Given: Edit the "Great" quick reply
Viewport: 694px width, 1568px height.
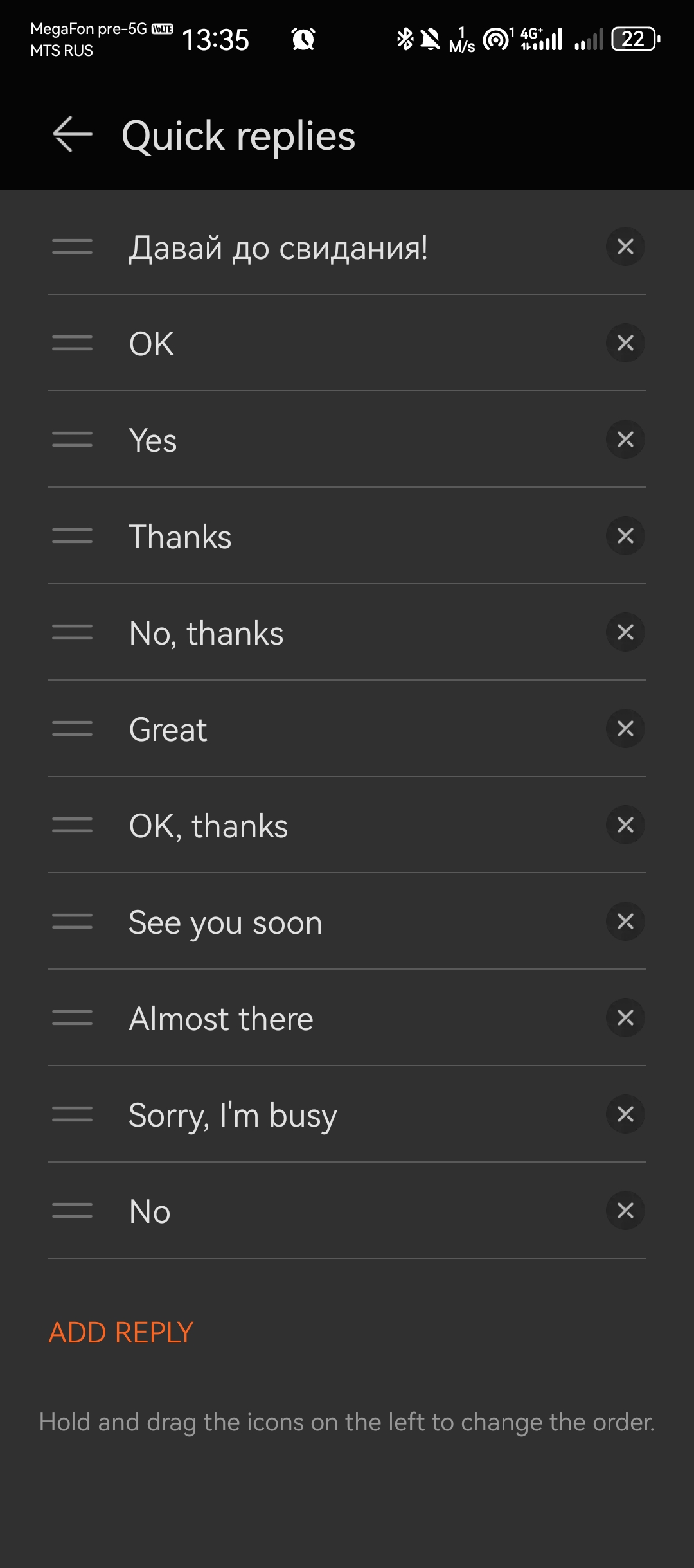Looking at the screenshot, I should click(x=168, y=729).
